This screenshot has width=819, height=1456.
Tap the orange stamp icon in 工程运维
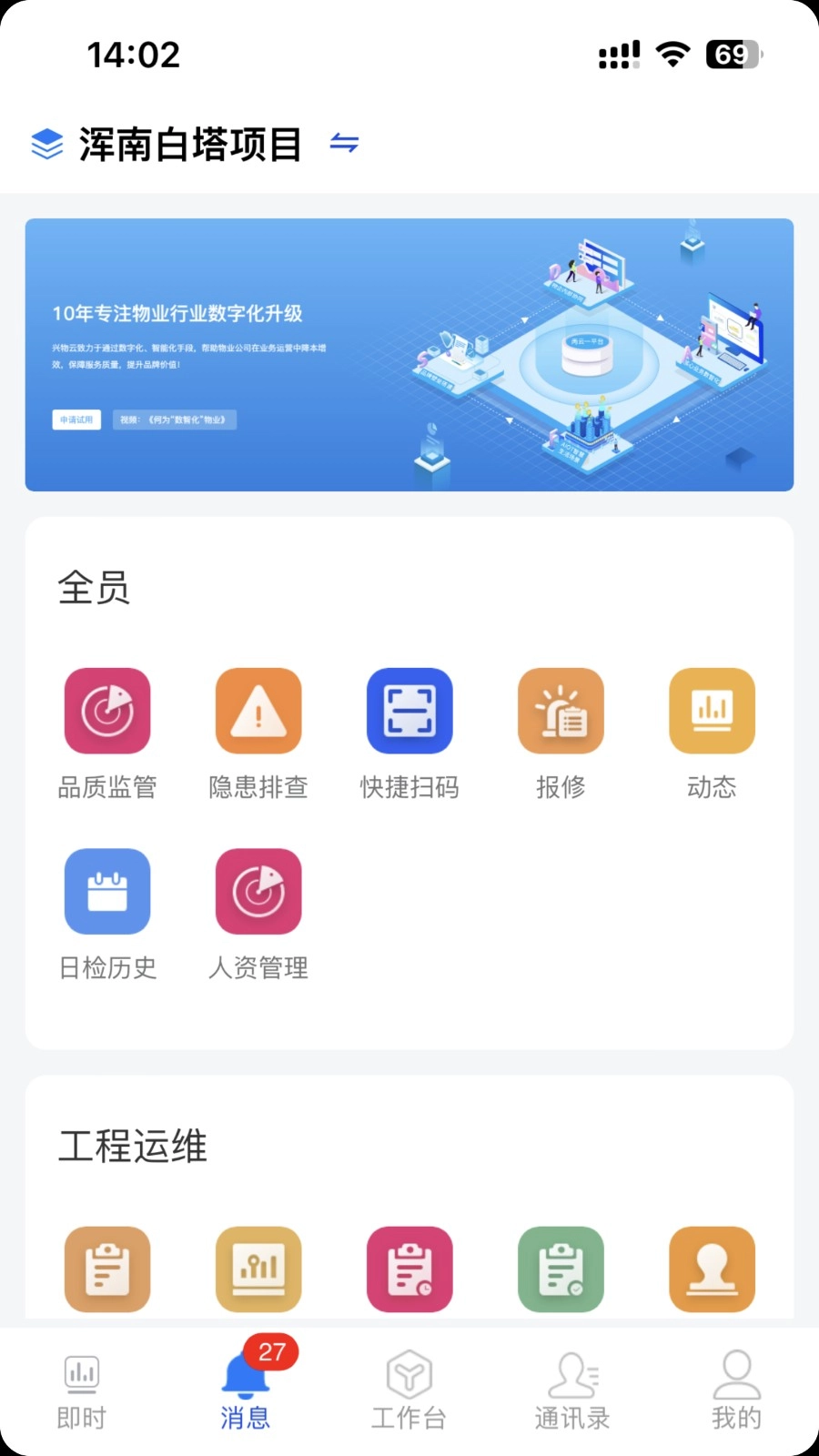point(712,1270)
